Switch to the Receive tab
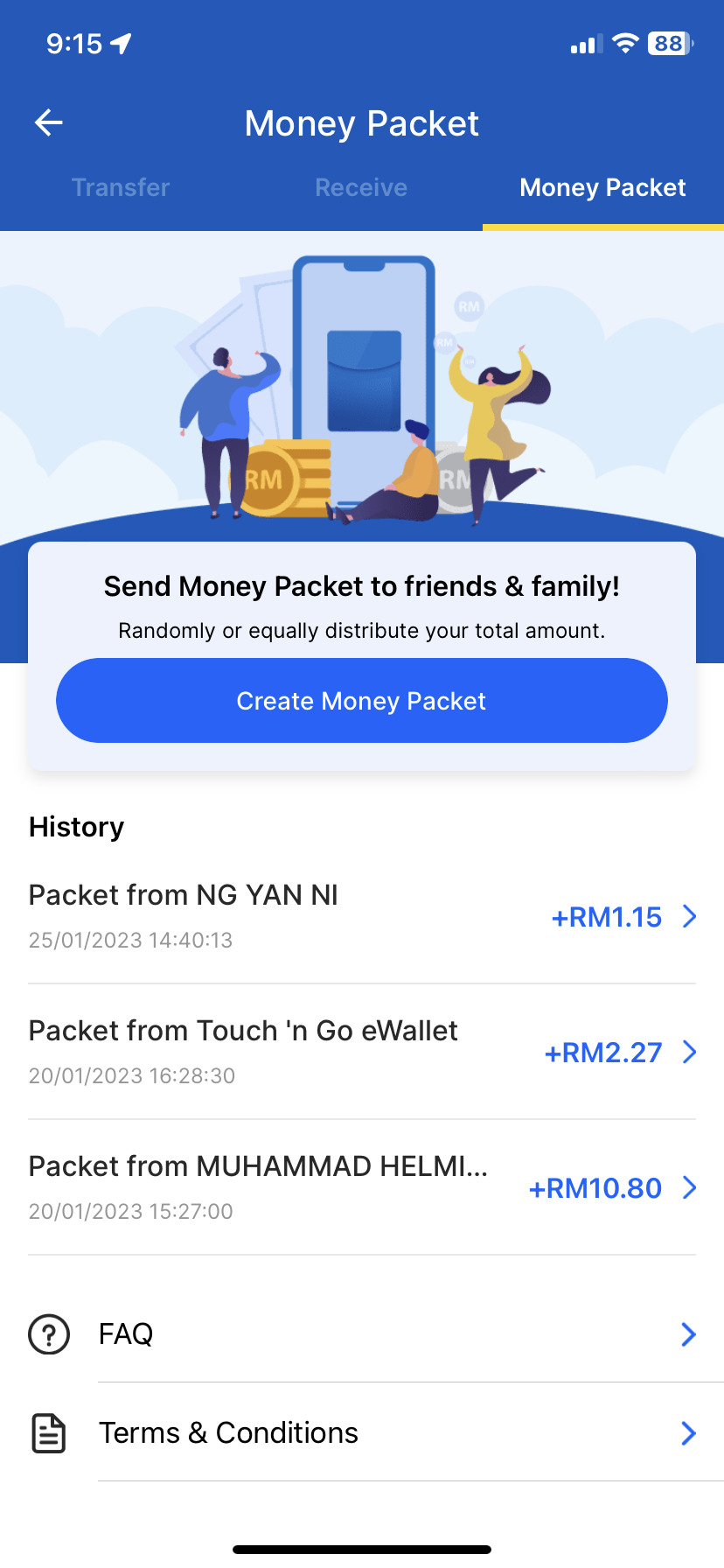724x1568 pixels. click(361, 187)
